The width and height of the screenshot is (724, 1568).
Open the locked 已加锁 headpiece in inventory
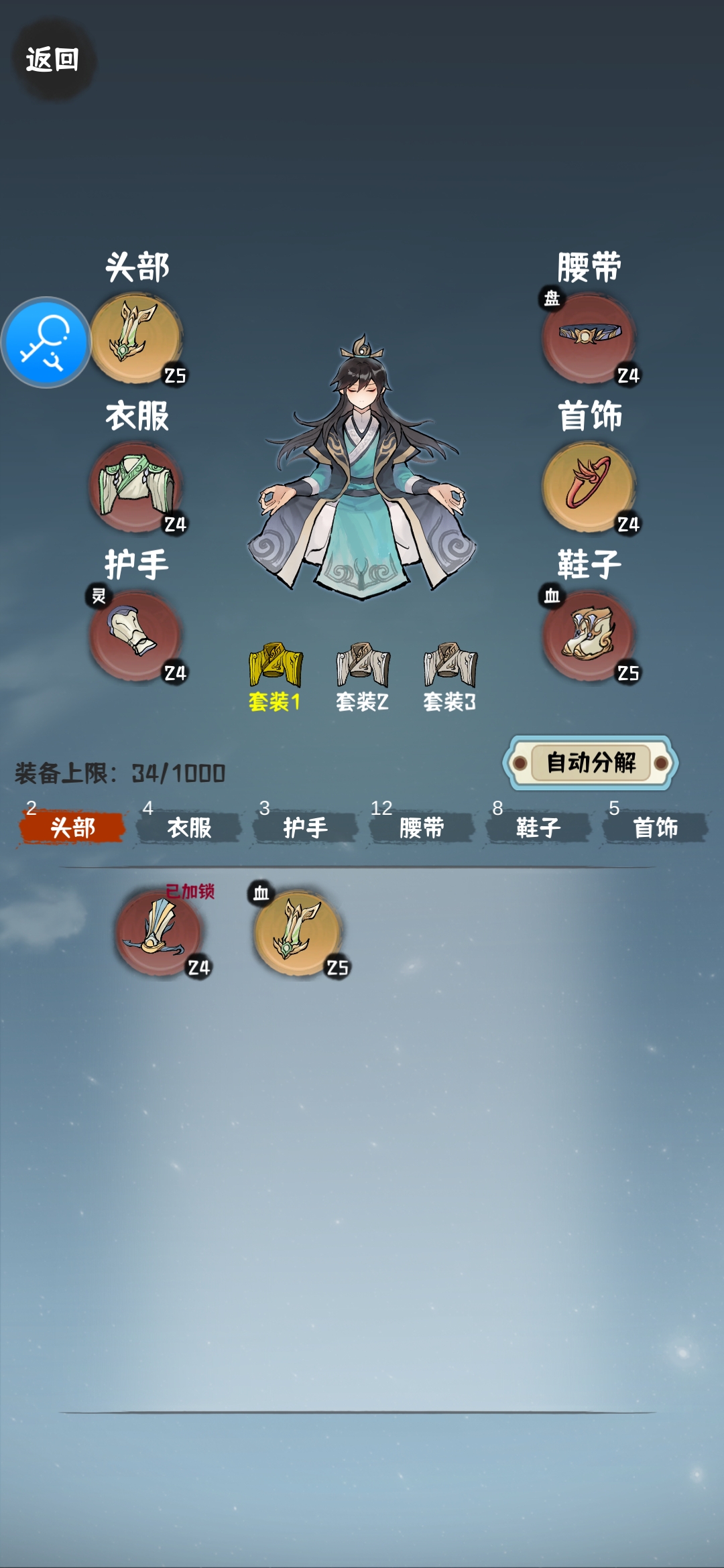point(161,931)
